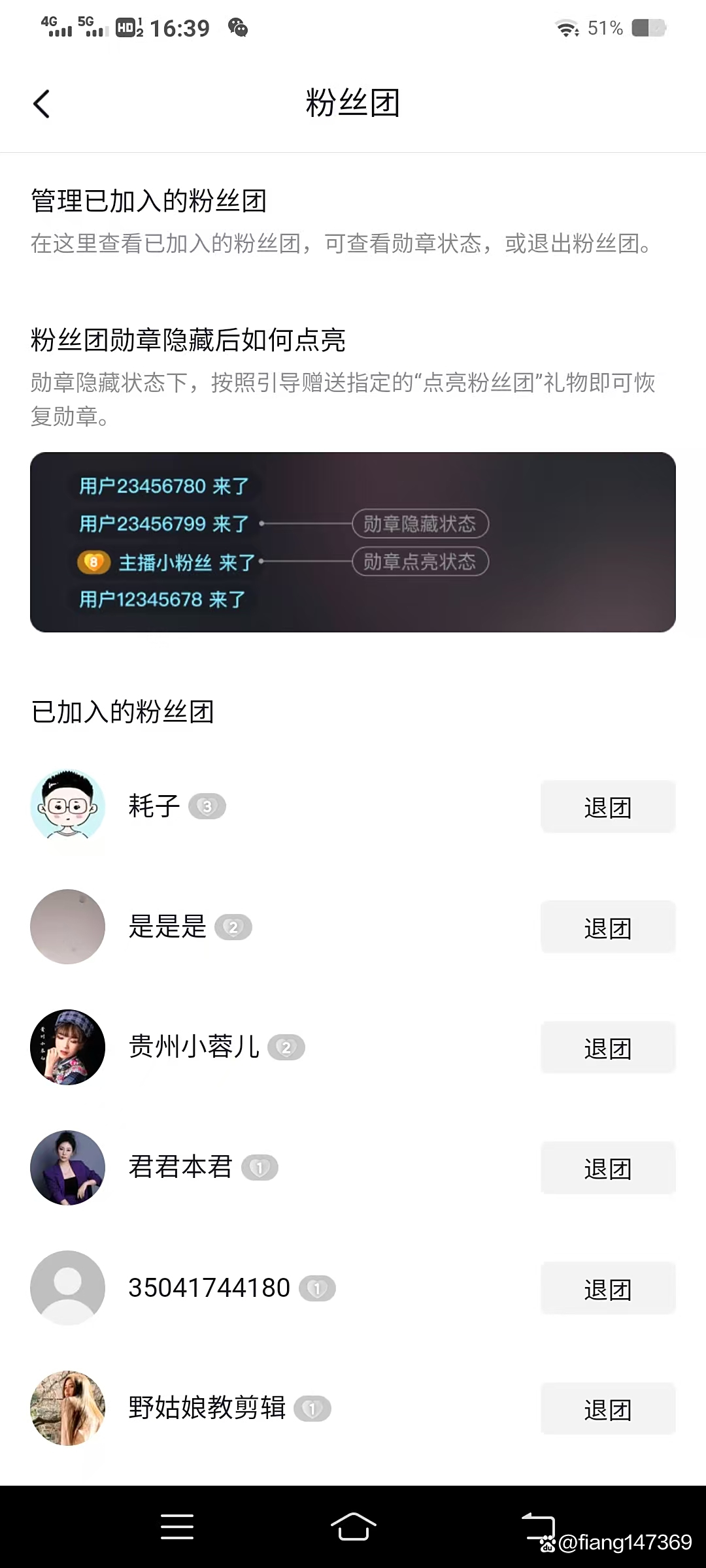Quit 贵州小蓉儿's fan club

607,1047
